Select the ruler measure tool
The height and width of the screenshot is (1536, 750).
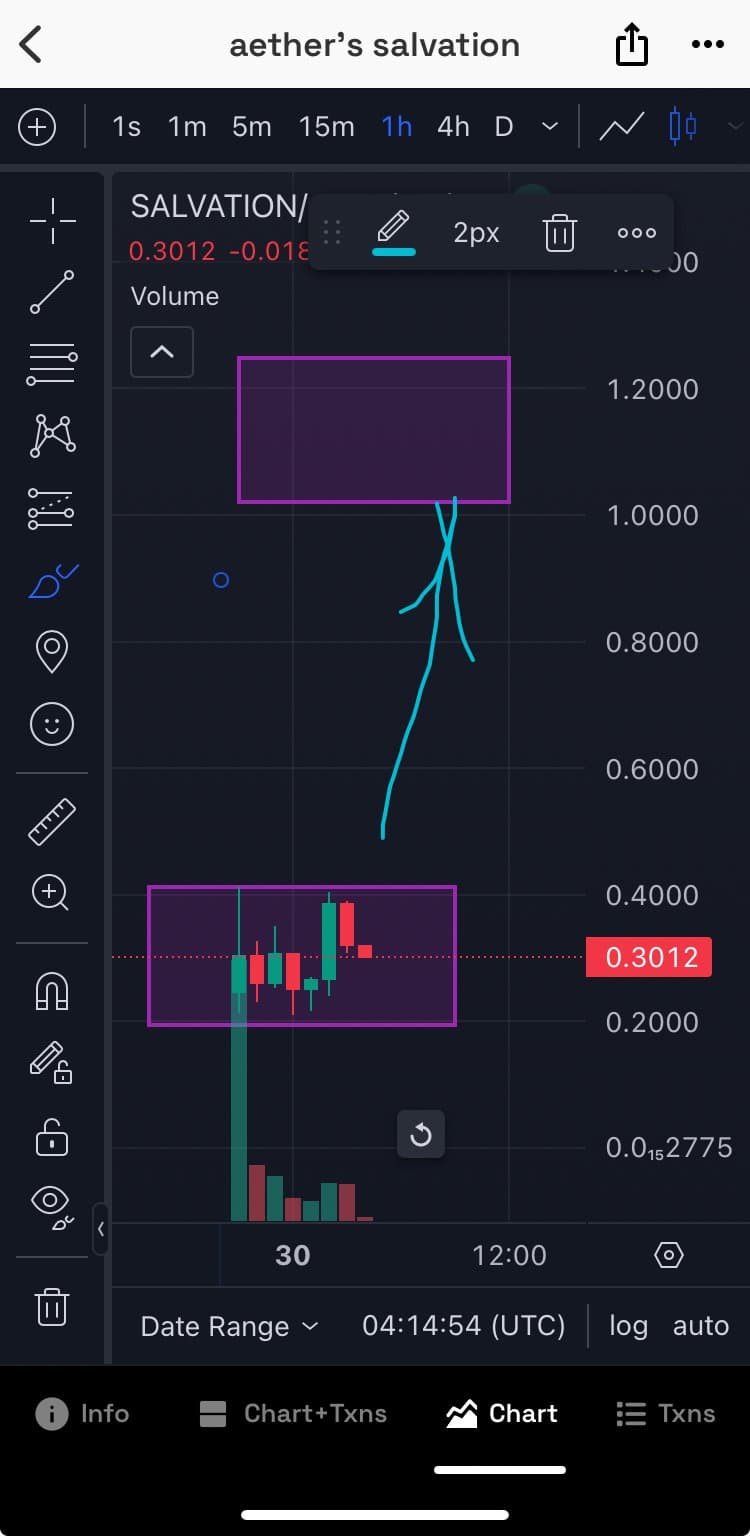tap(52, 821)
